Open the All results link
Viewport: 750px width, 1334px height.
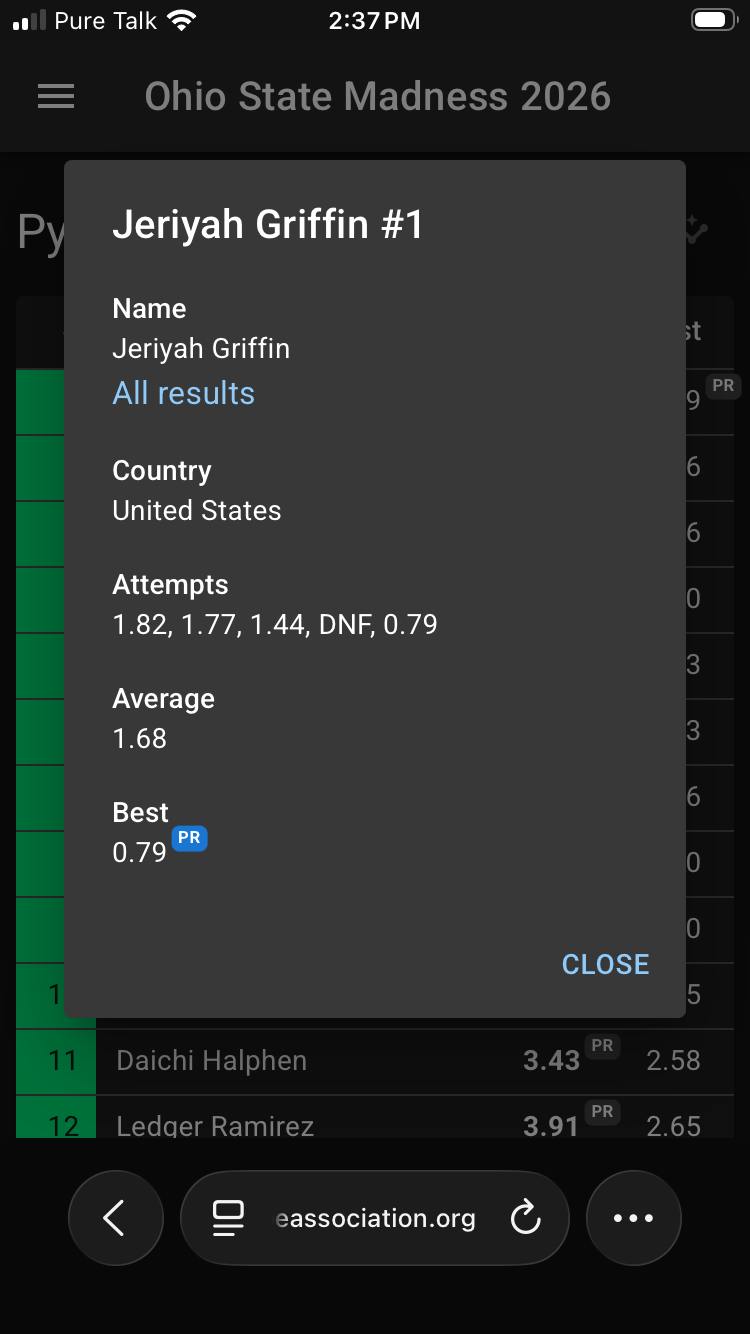184,393
